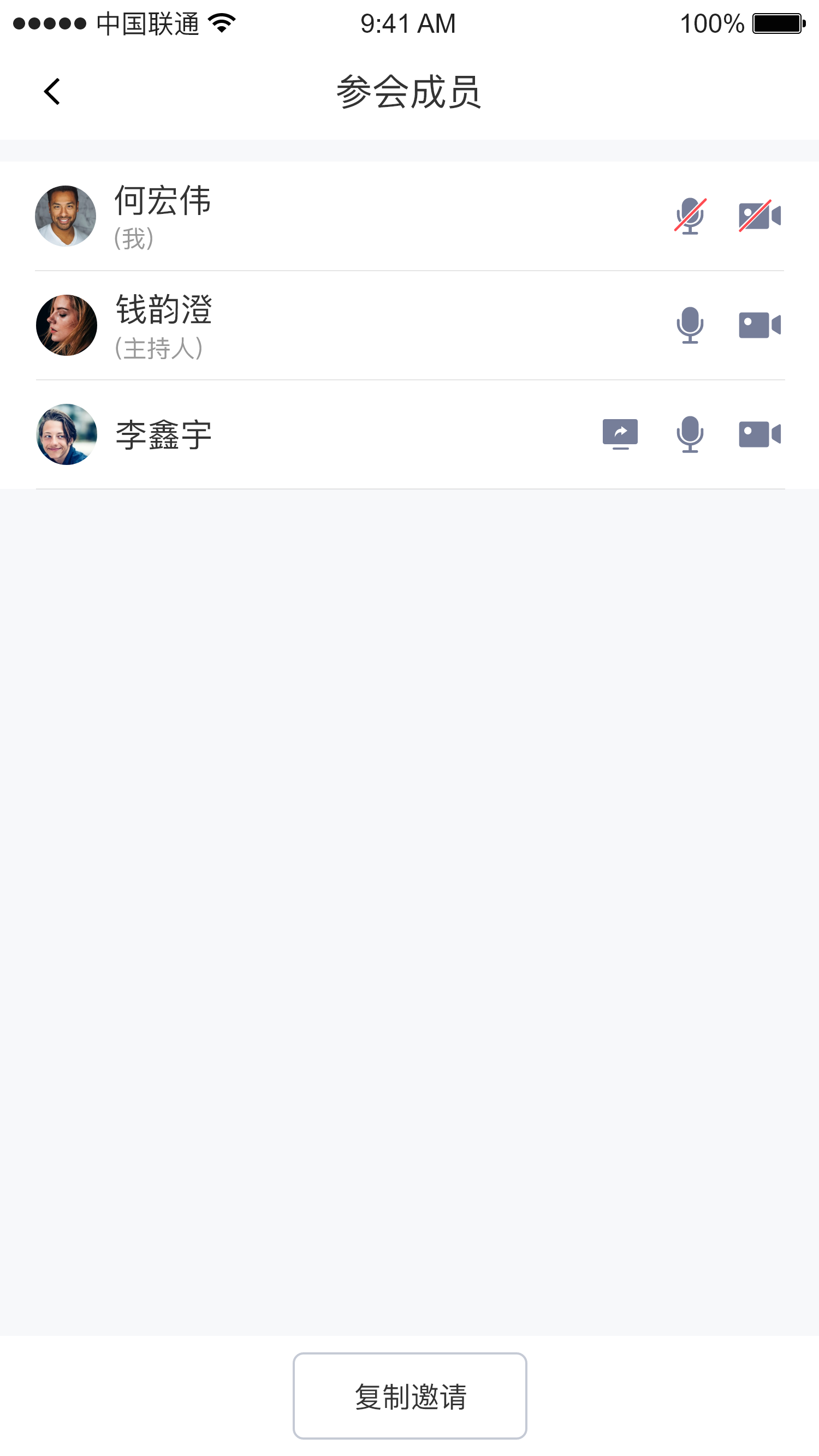Tap 钱韵澄's microphone icon
This screenshot has width=819, height=1456.
click(x=690, y=325)
